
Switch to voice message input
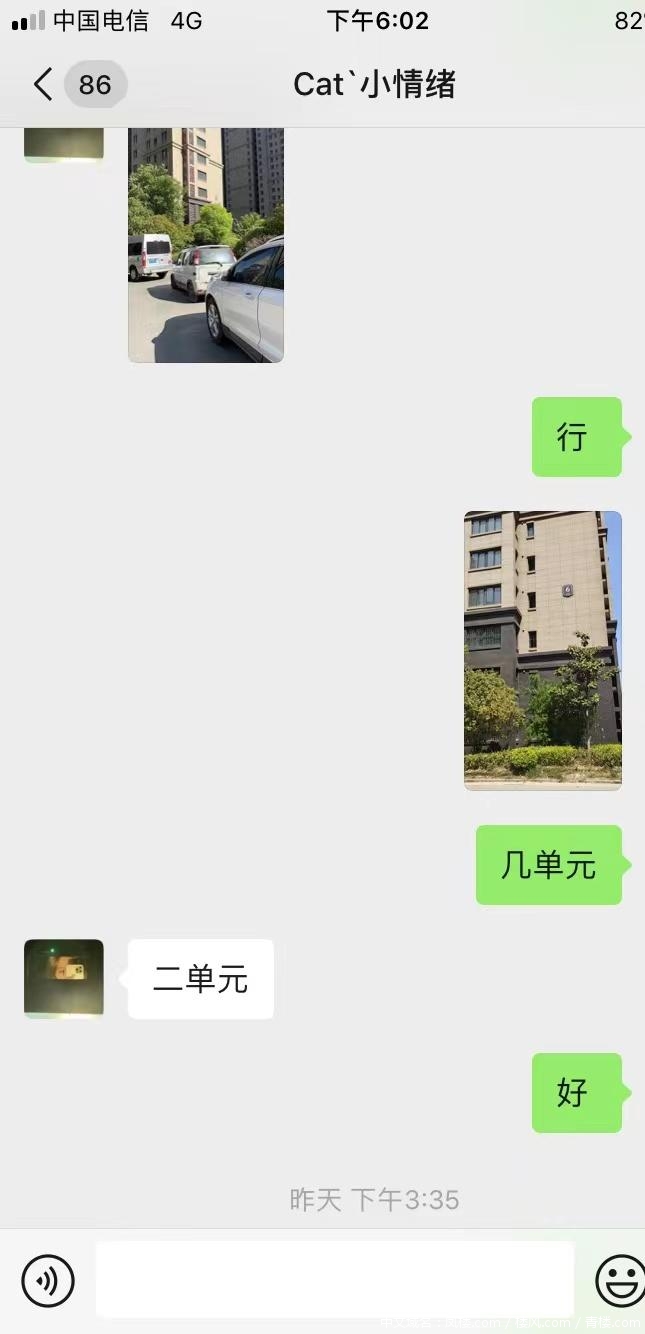point(48,1280)
